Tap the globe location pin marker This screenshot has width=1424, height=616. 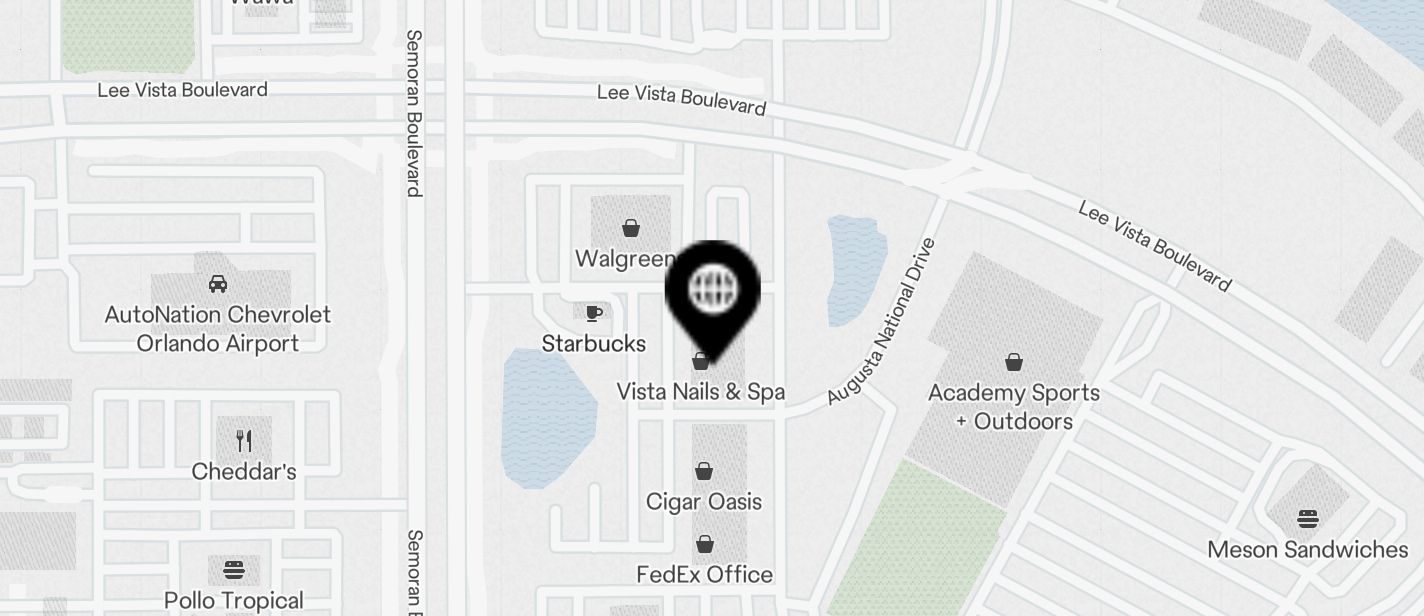(712, 291)
